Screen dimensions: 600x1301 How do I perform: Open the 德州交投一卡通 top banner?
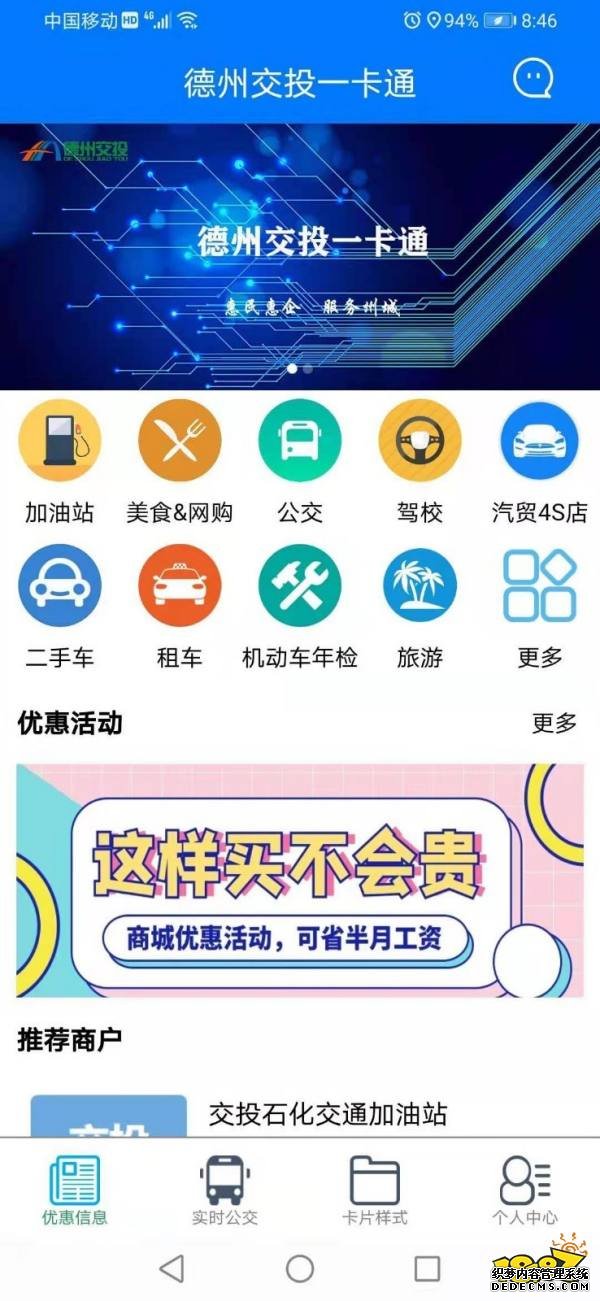point(300,256)
